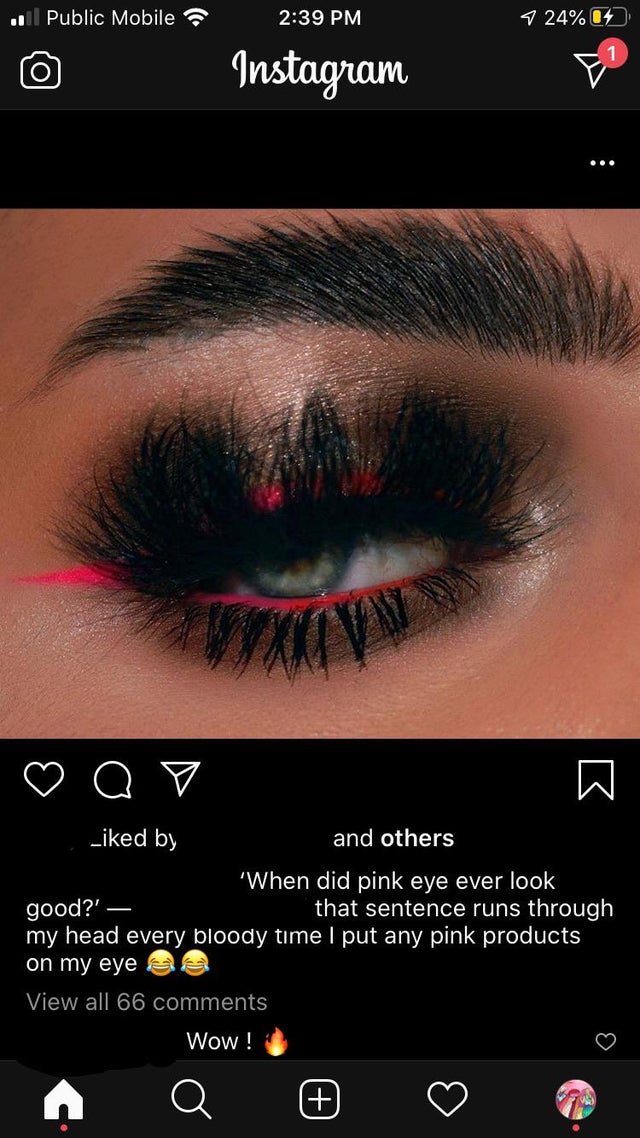View all 66 comments
Image resolution: width=640 pixels, height=1138 pixels.
(146, 1001)
